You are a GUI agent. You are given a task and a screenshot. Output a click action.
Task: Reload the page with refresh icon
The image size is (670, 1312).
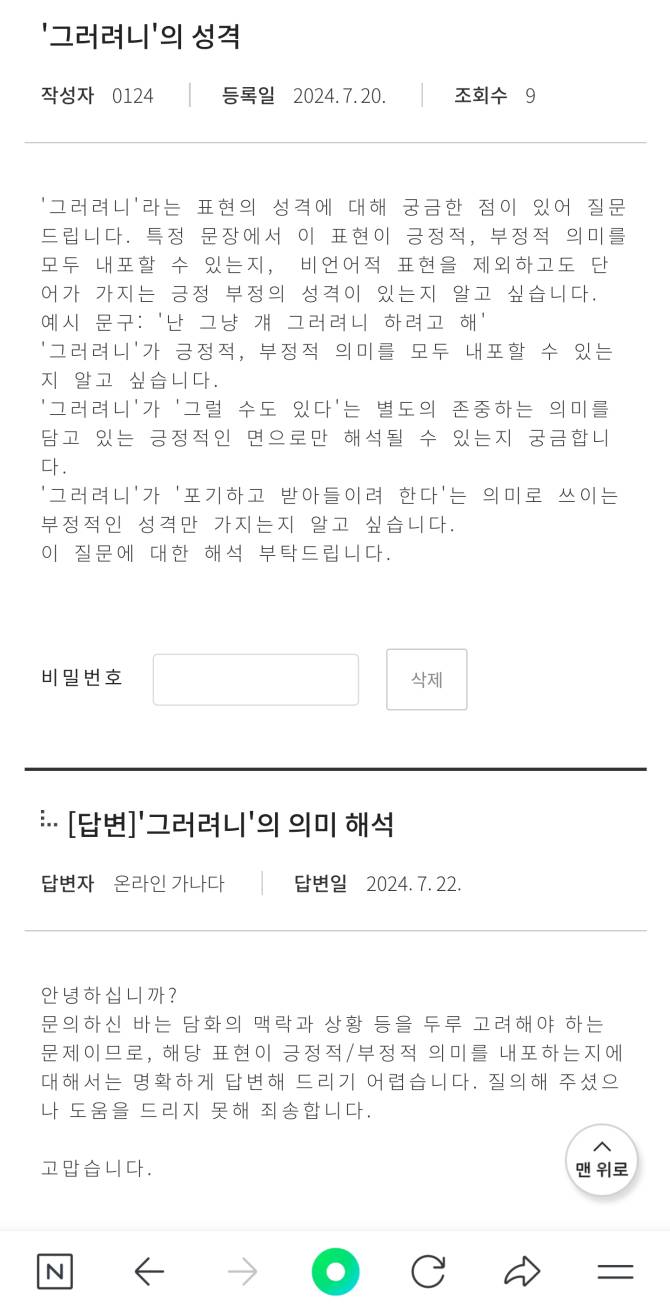428,1272
